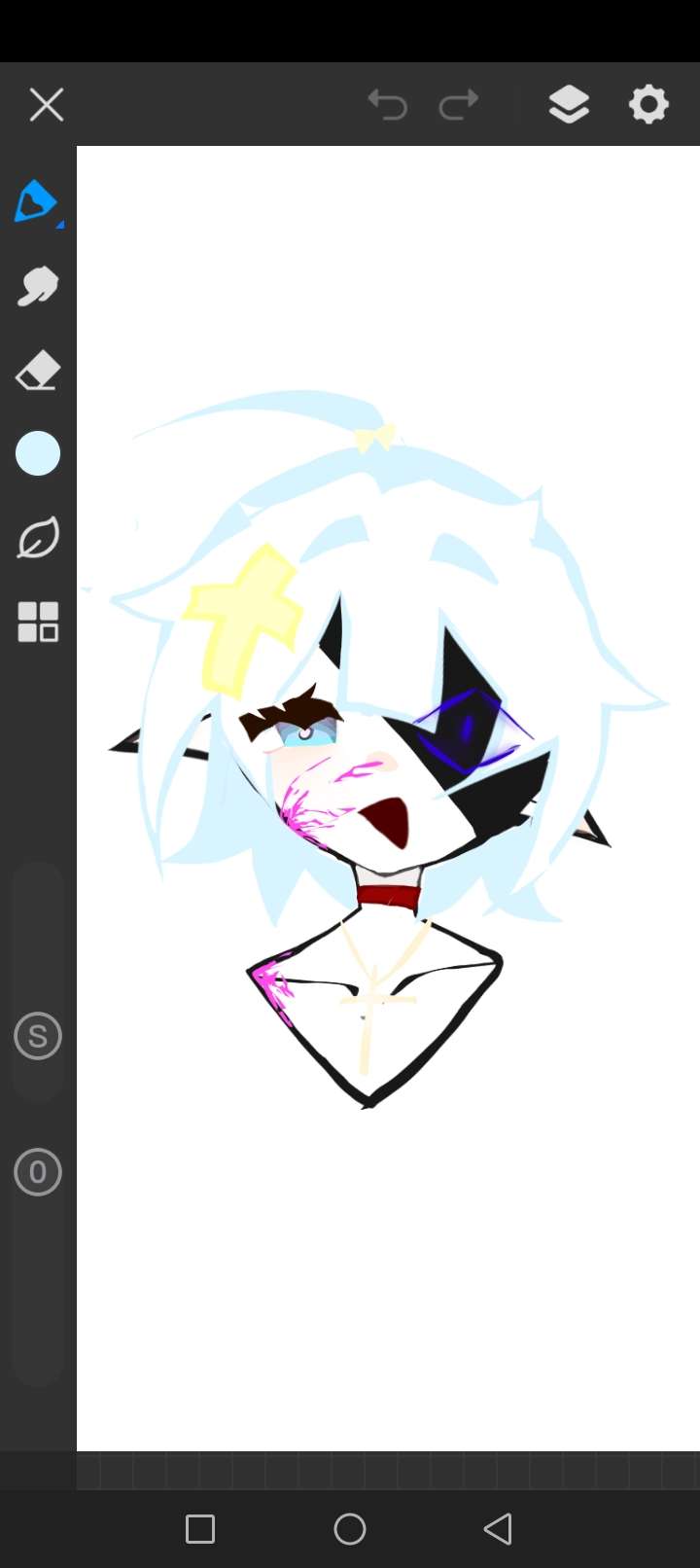This screenshot has height=1568, width=700.
Task: Open the grid tools menu
Action: coord(38,622)
